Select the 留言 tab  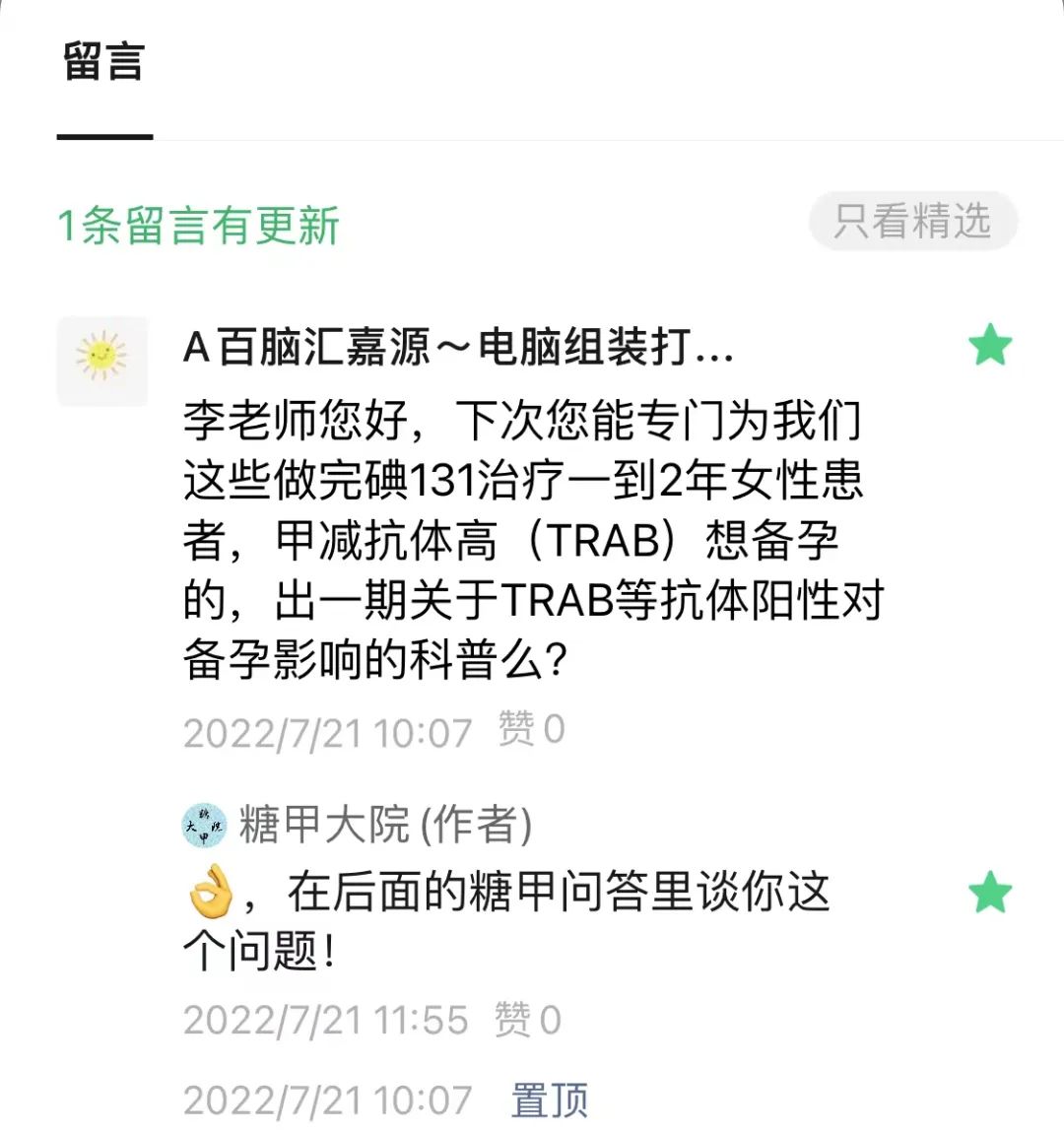(103, 62)
